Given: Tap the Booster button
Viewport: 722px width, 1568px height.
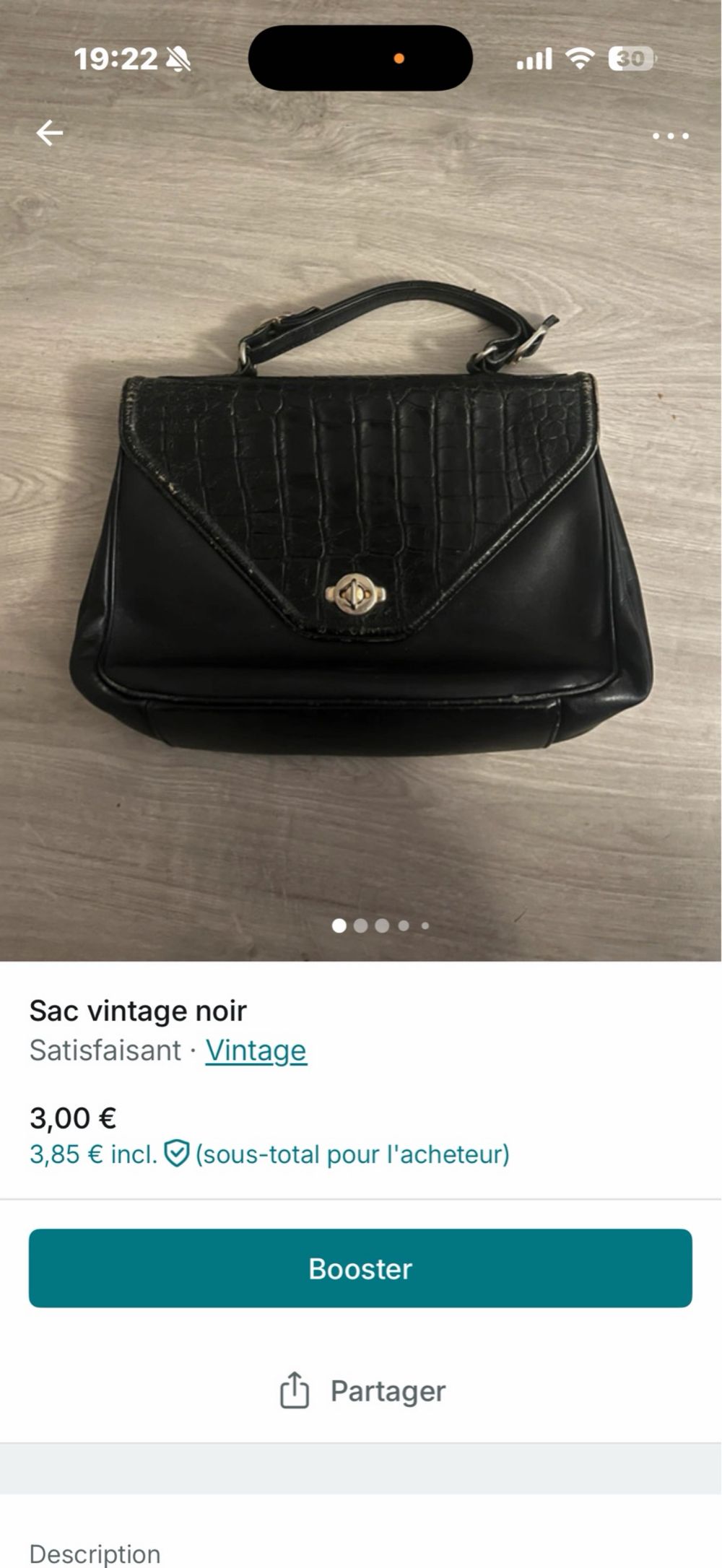Looking at the screenshot, I should click(360, 1268).
